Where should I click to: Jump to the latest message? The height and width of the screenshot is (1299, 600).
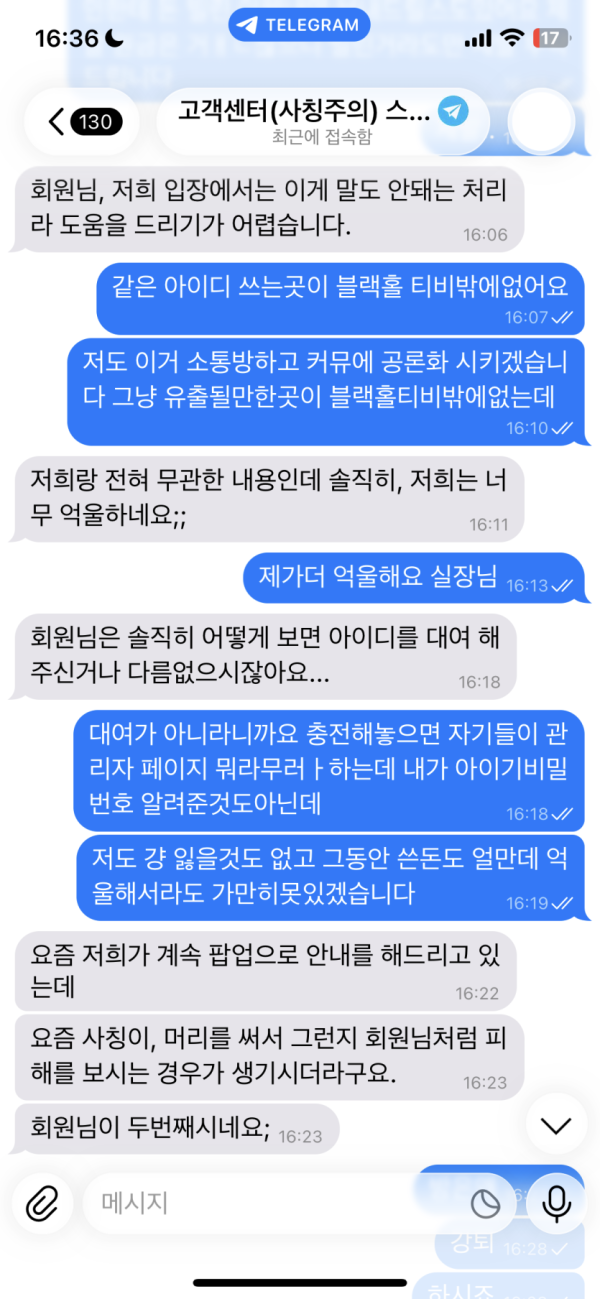point(555,1125)
